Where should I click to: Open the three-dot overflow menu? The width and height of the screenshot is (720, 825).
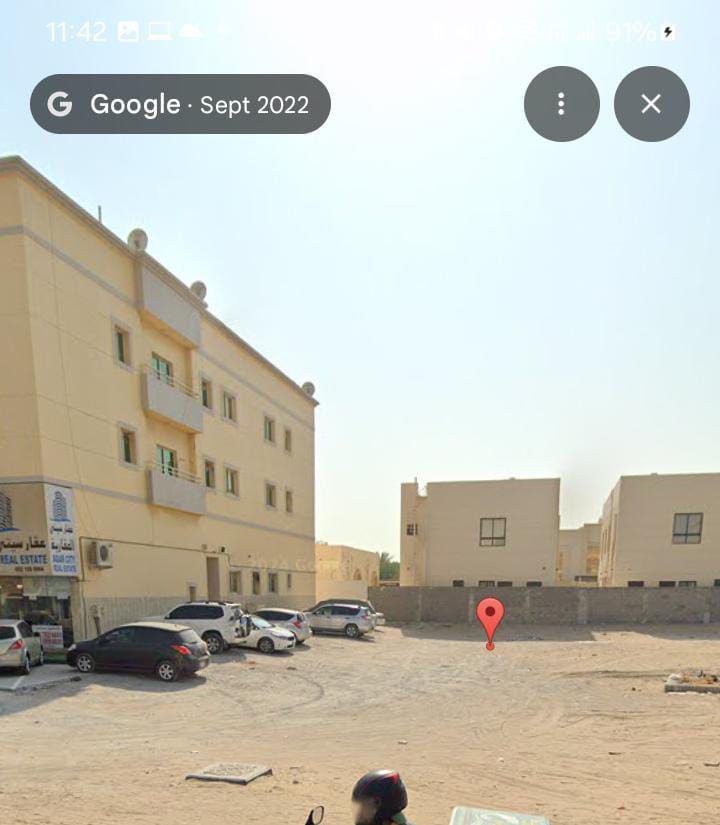tap(561, 104)
